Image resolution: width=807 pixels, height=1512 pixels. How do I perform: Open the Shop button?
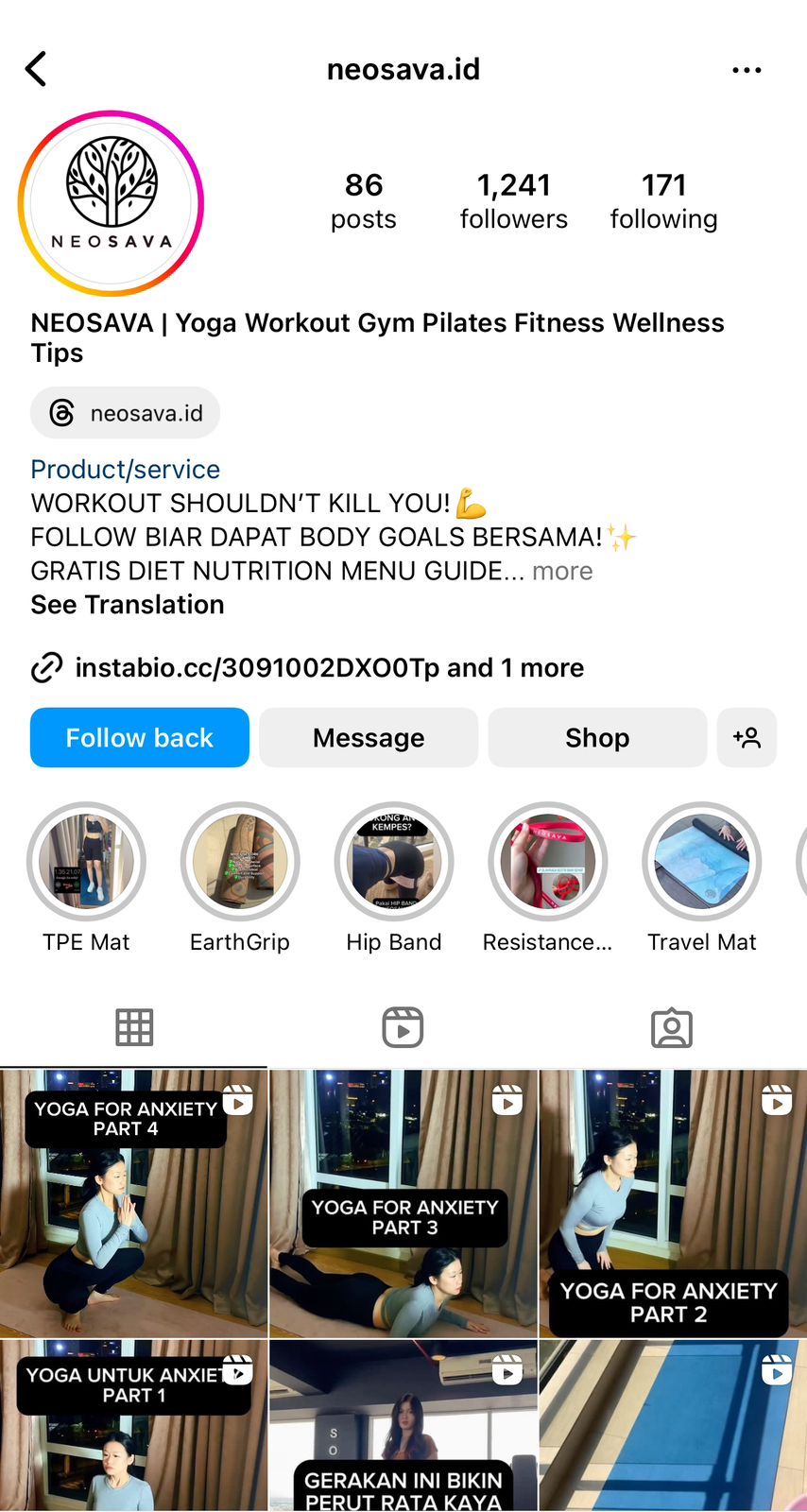[597, 737]
